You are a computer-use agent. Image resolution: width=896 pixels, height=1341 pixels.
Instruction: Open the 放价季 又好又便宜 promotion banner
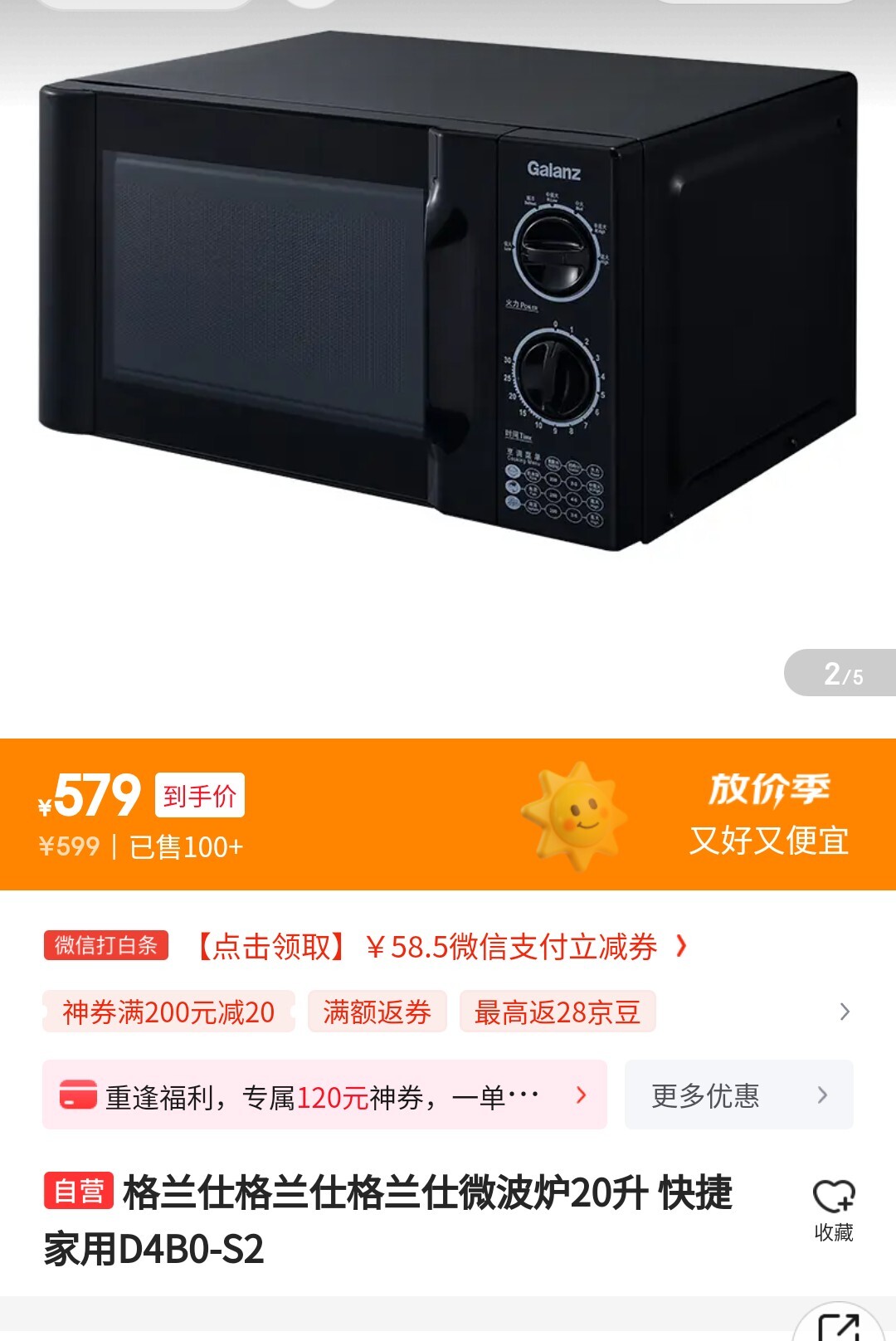coord(768,815)
